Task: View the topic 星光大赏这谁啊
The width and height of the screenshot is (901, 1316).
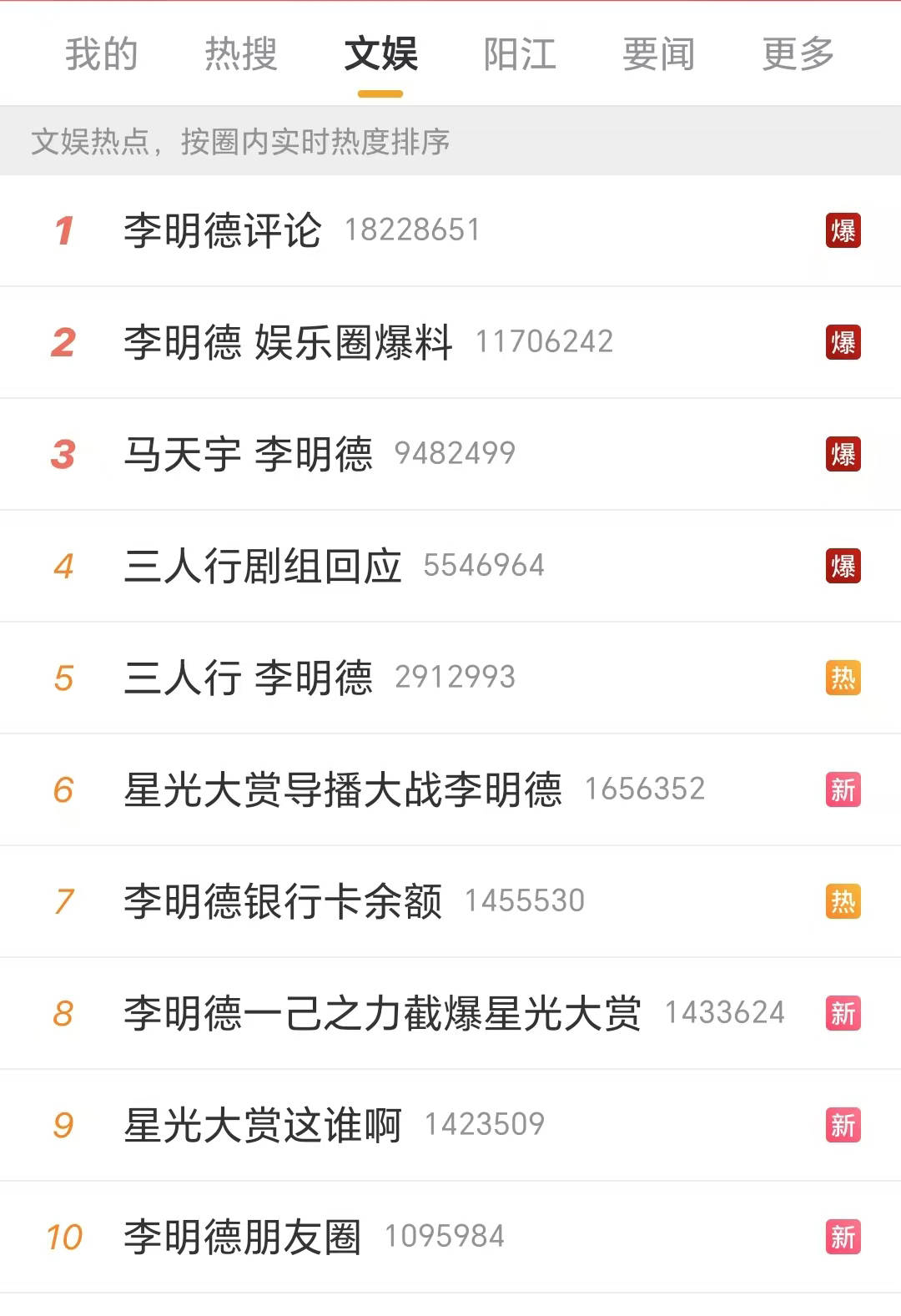Action: (263, 1125)
